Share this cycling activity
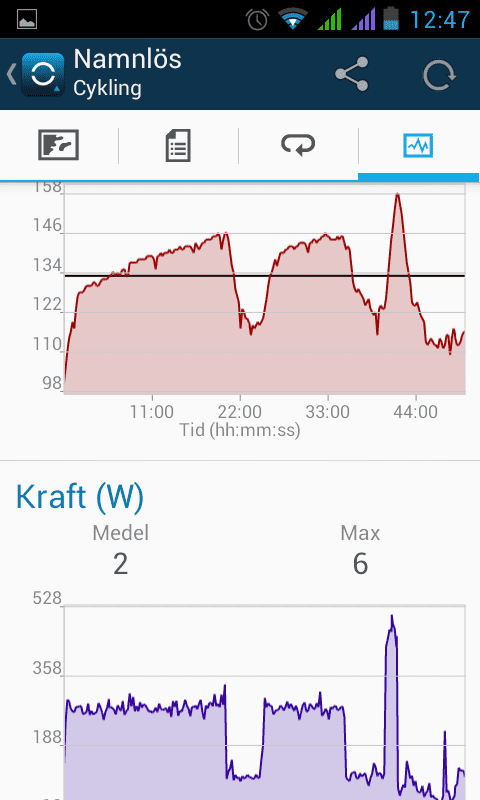This screenshot has width=480, height=800. coord(351,74)
